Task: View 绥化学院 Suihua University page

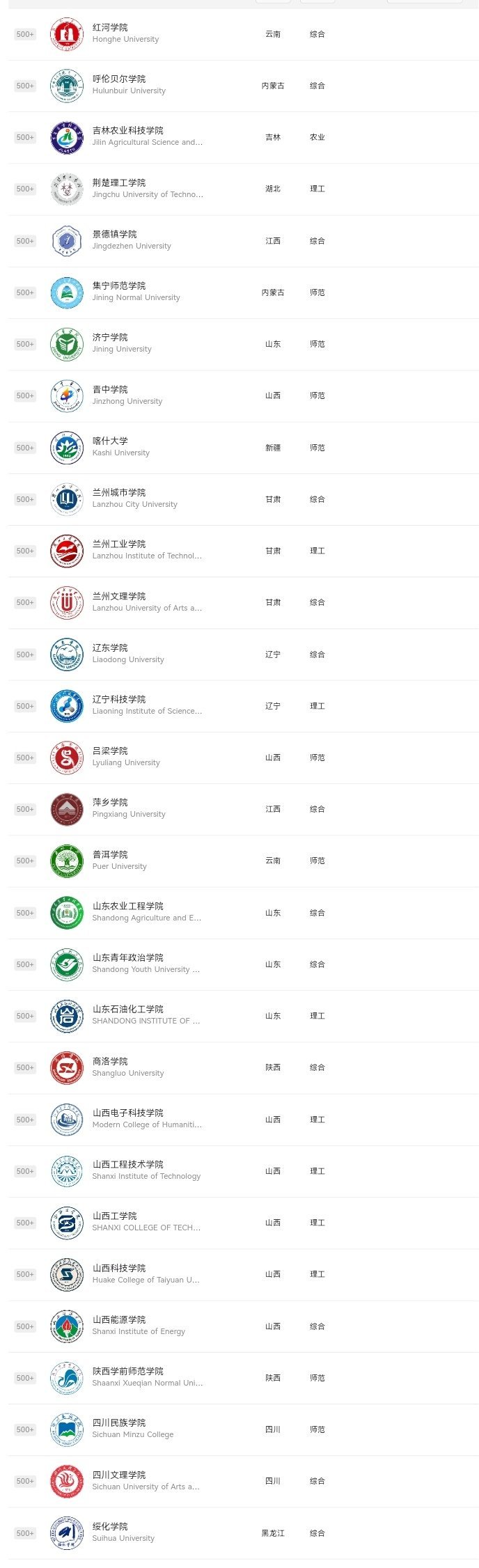Action: point(243,1533)
